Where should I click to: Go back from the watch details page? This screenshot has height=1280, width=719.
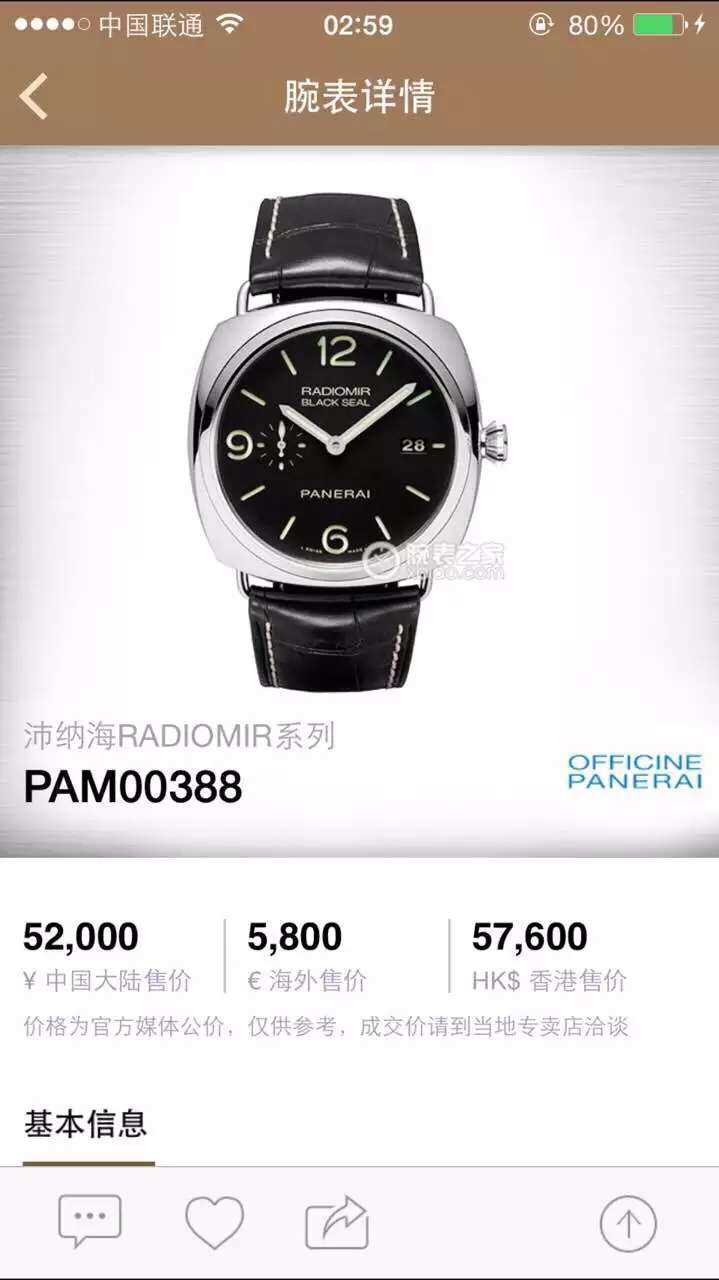click(x=33, y=97)
